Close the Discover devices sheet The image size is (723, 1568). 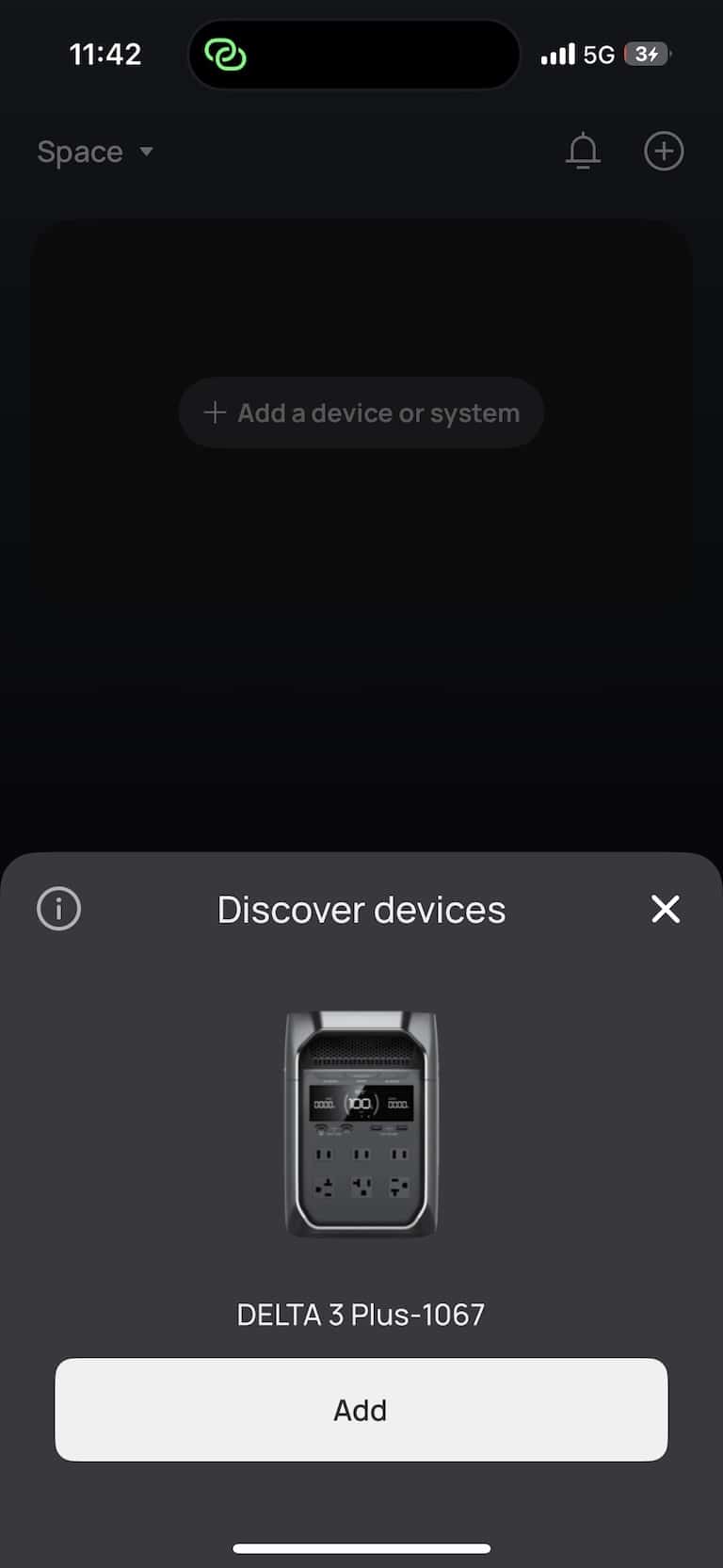tap(665, 909)
